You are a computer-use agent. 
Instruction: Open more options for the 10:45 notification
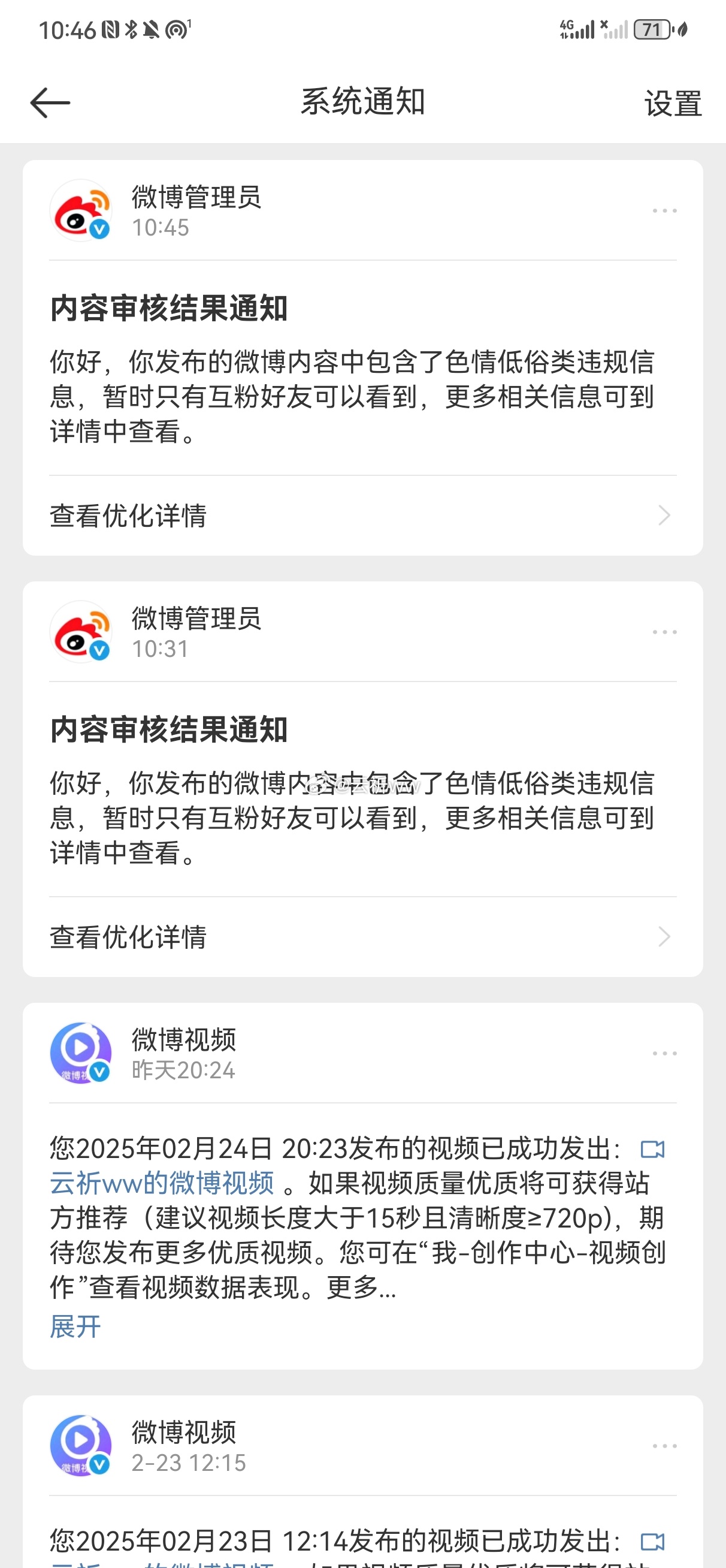(x=664, y=210)
